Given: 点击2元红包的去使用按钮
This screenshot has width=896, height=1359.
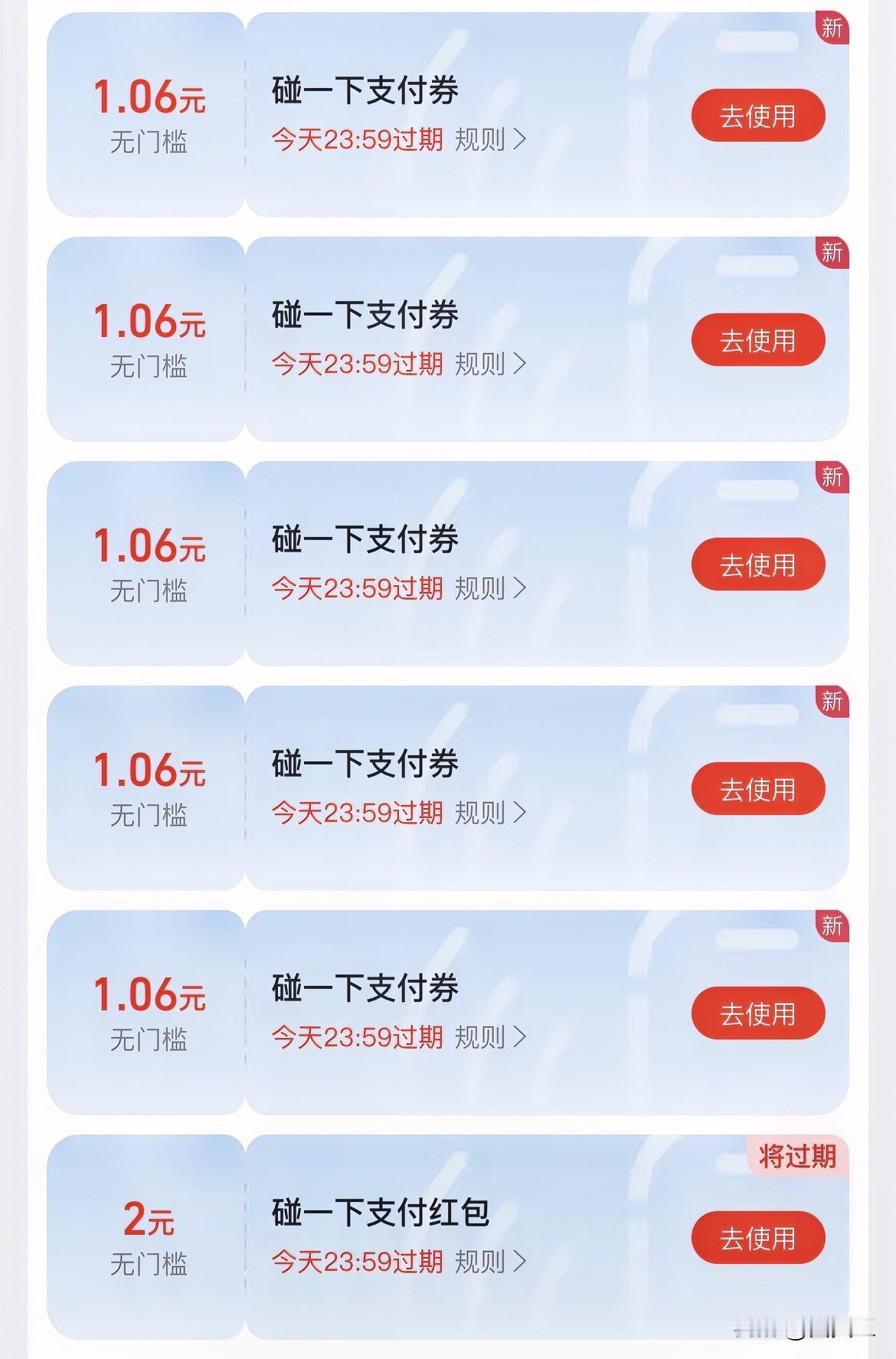Looking at the screenshot, I should [757, 1237].
